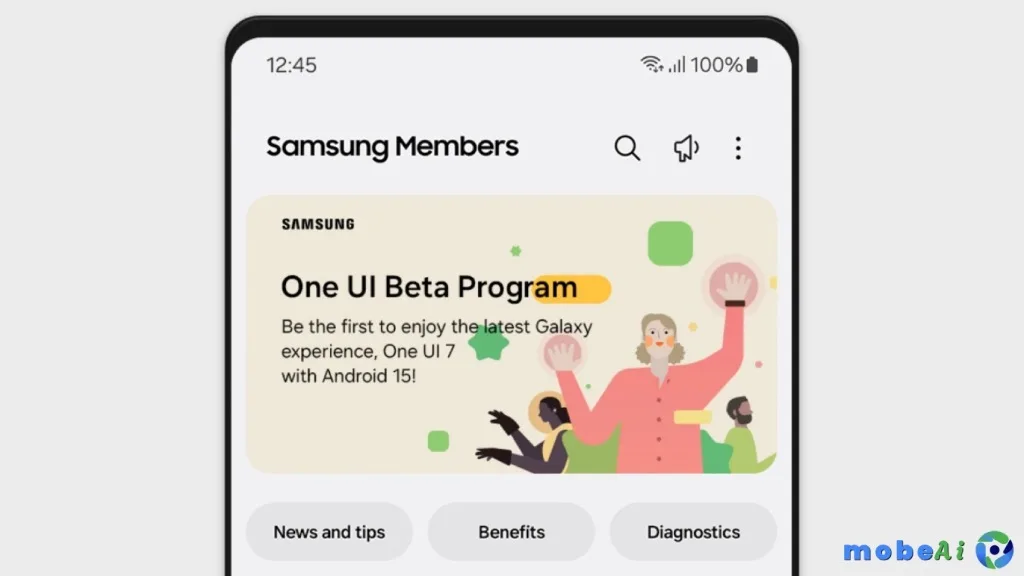The width and height of the screenshot is (1024, 576).
Task: Go to Diagnostics
Action: click(x=693, y=532)
